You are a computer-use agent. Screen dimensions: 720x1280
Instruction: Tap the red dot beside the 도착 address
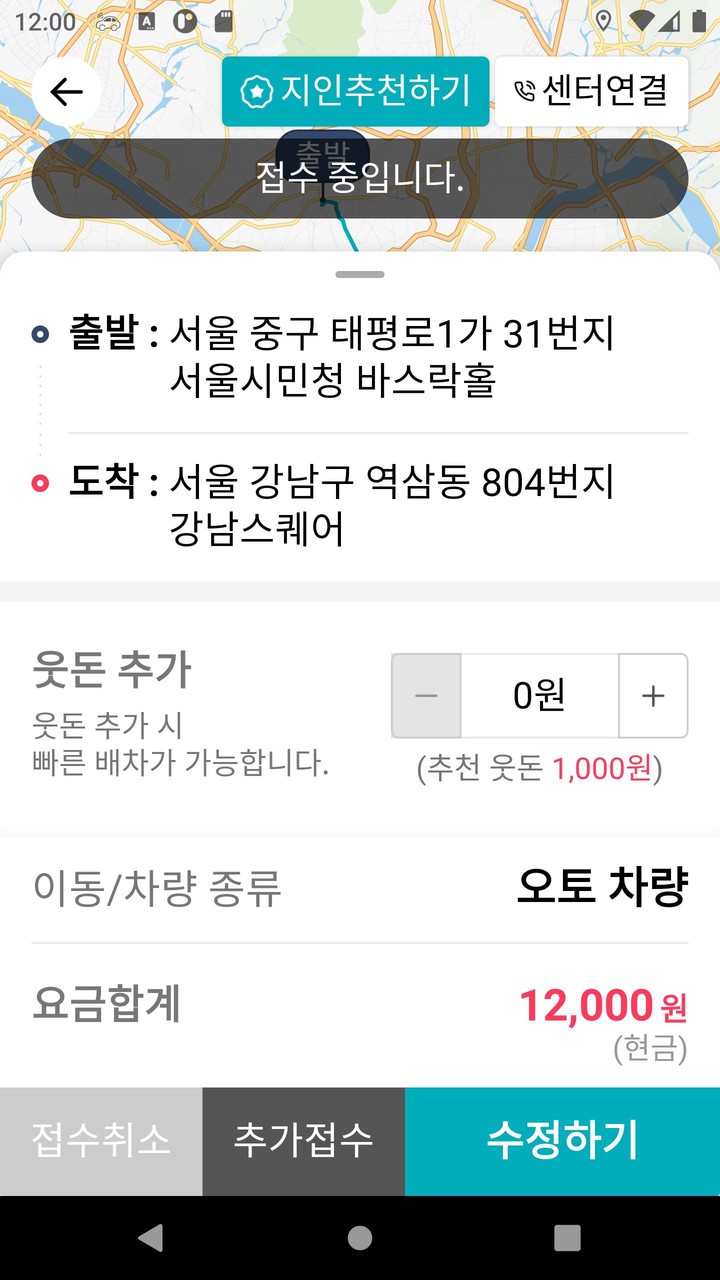point(40,482)
